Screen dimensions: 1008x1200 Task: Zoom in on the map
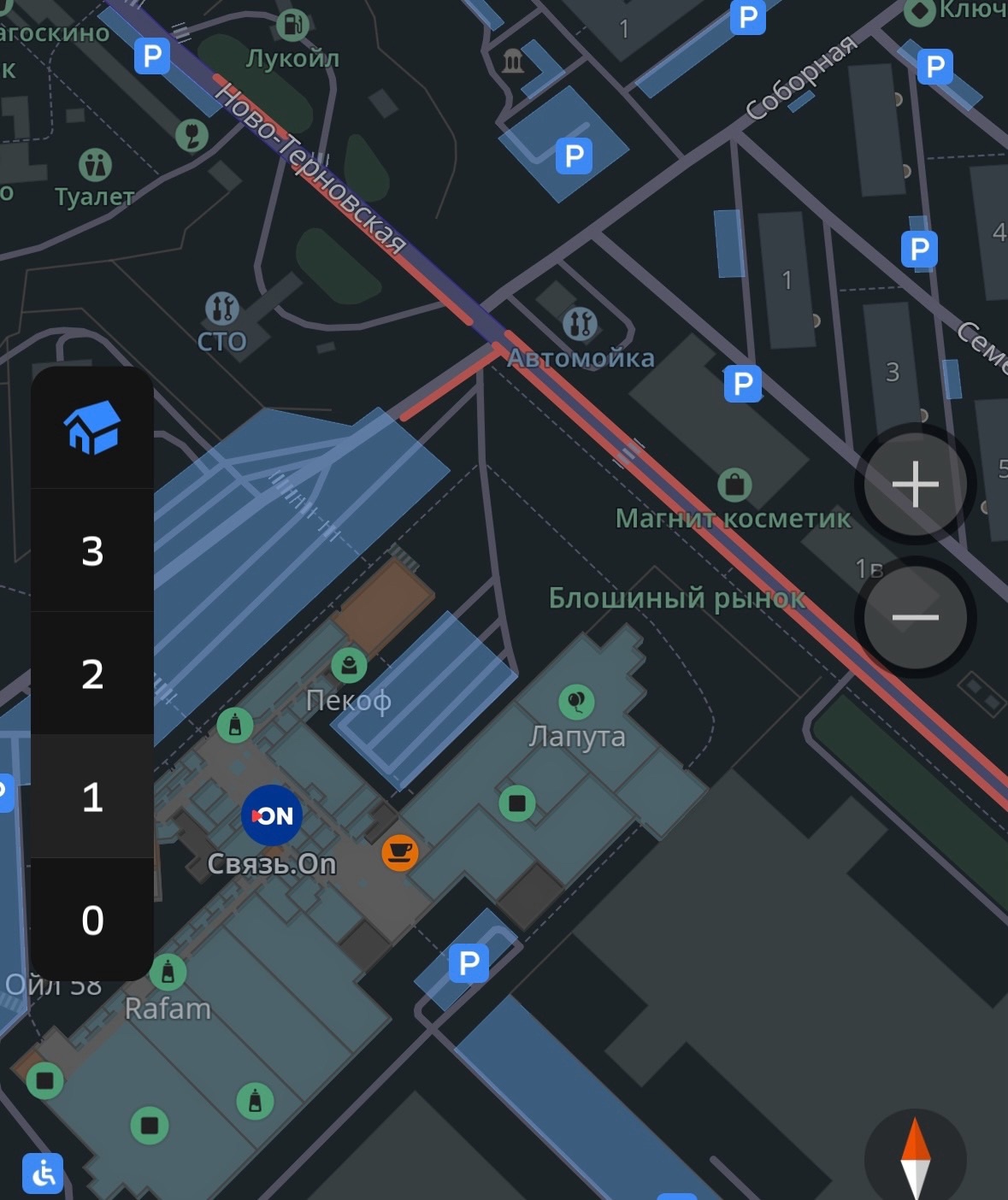(x=915, y=484)
